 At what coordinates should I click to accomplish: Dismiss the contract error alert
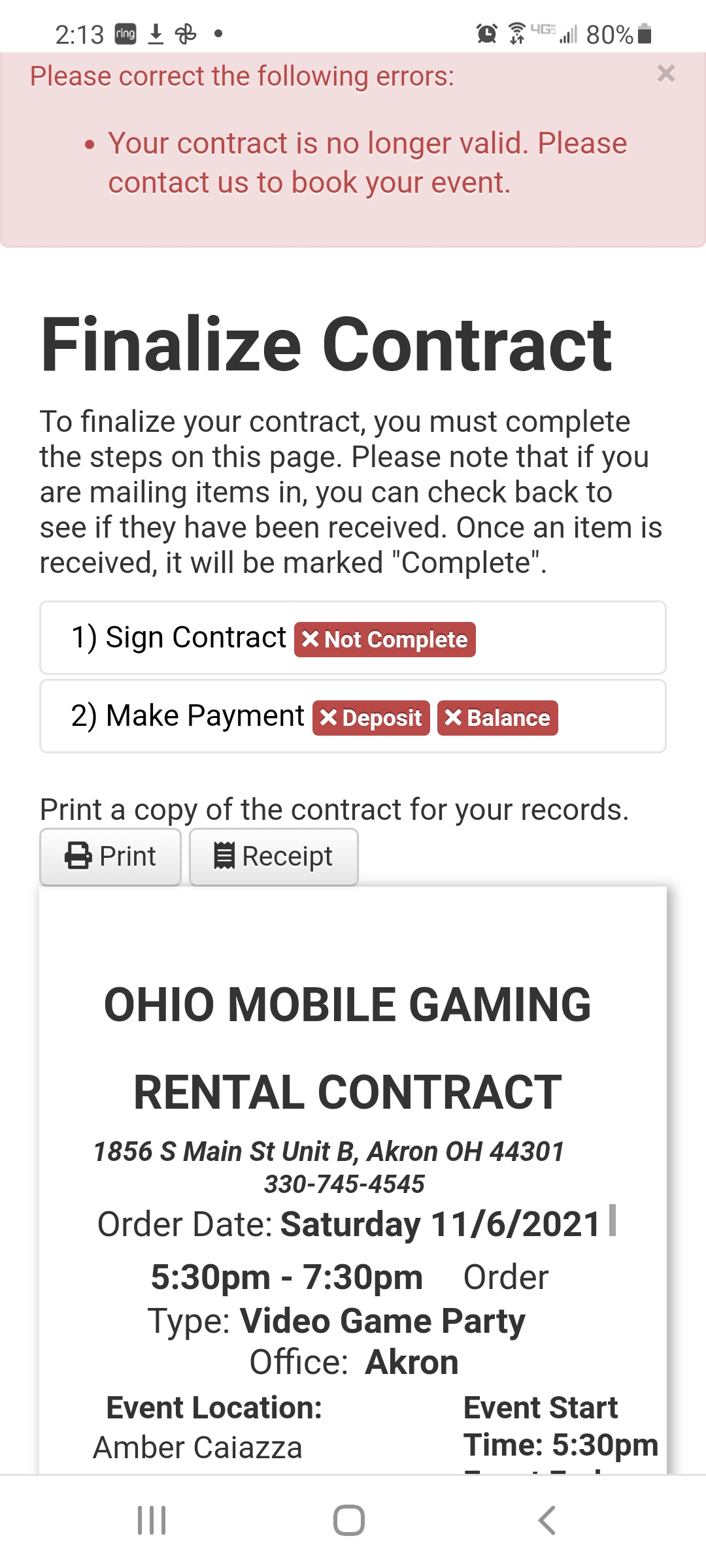[x=665, y=74]
